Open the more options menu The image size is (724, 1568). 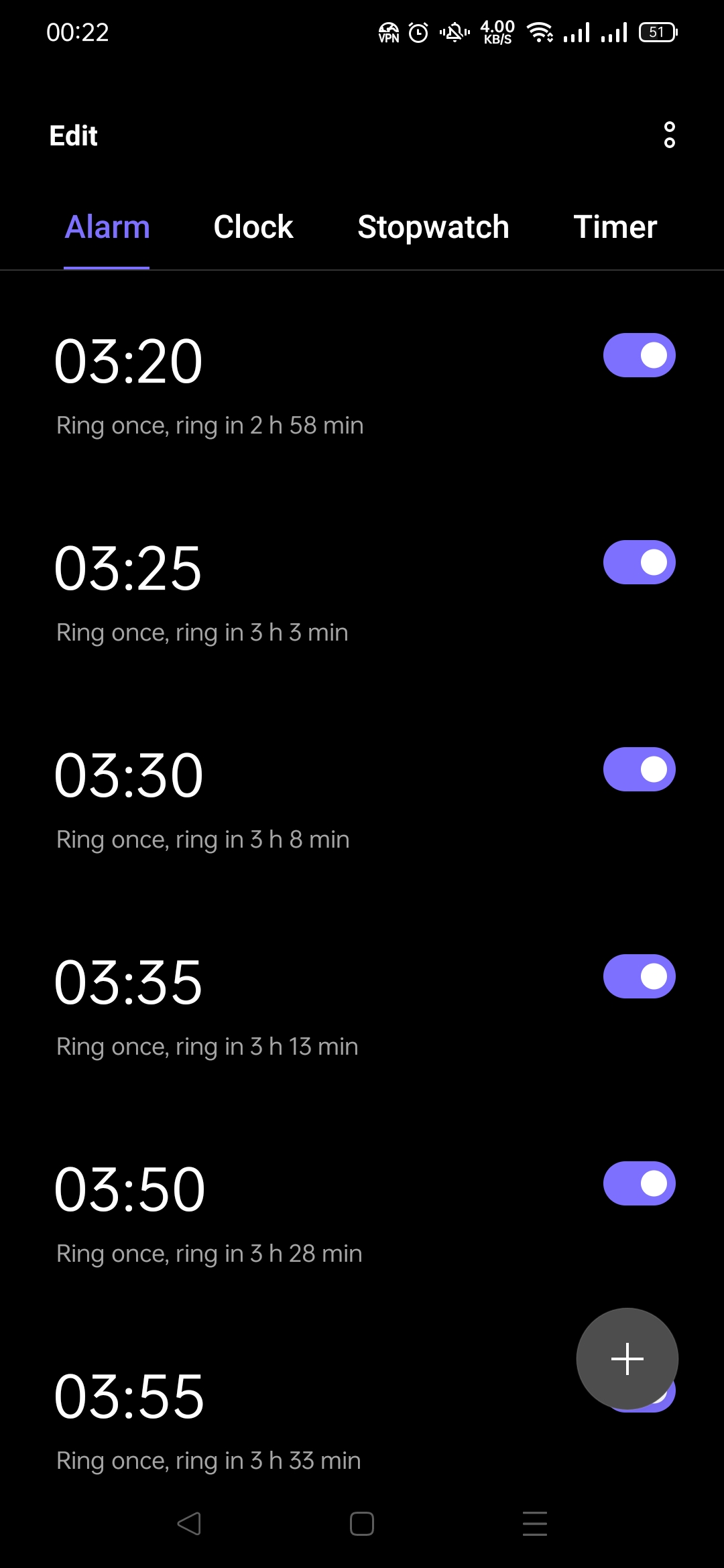[669, 135]
